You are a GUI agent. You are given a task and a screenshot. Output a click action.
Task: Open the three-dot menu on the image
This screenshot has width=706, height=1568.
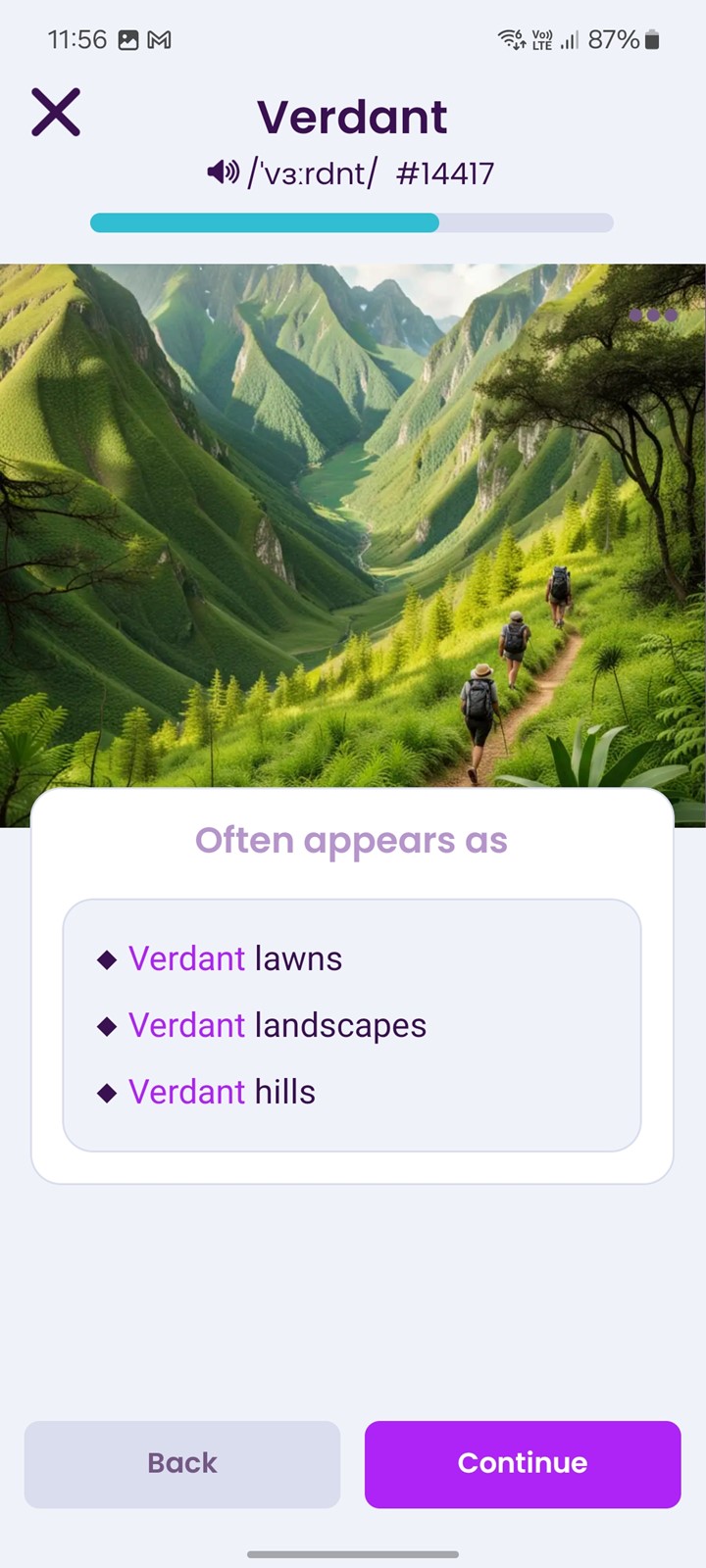pos(653,315)
